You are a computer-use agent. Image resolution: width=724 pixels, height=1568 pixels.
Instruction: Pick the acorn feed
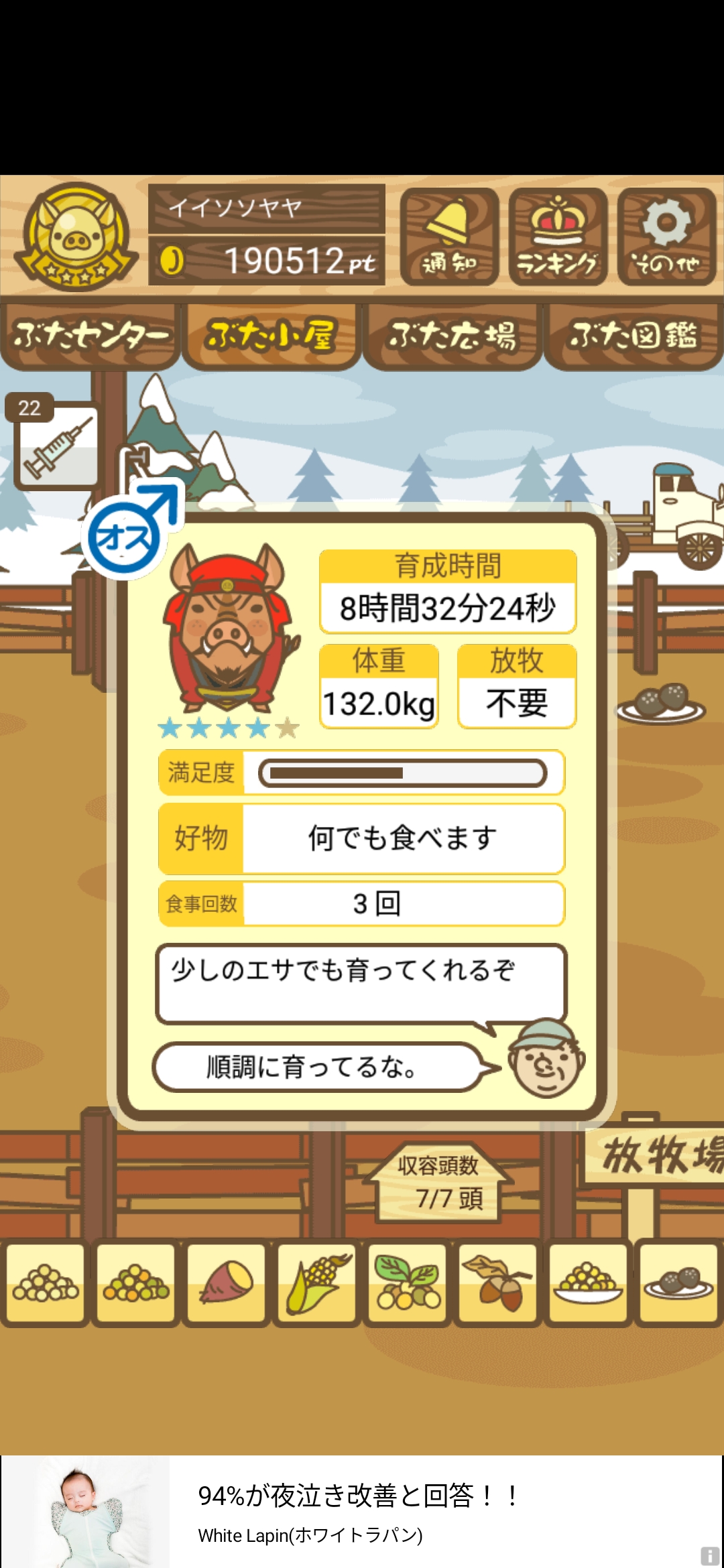point(497,1283)
